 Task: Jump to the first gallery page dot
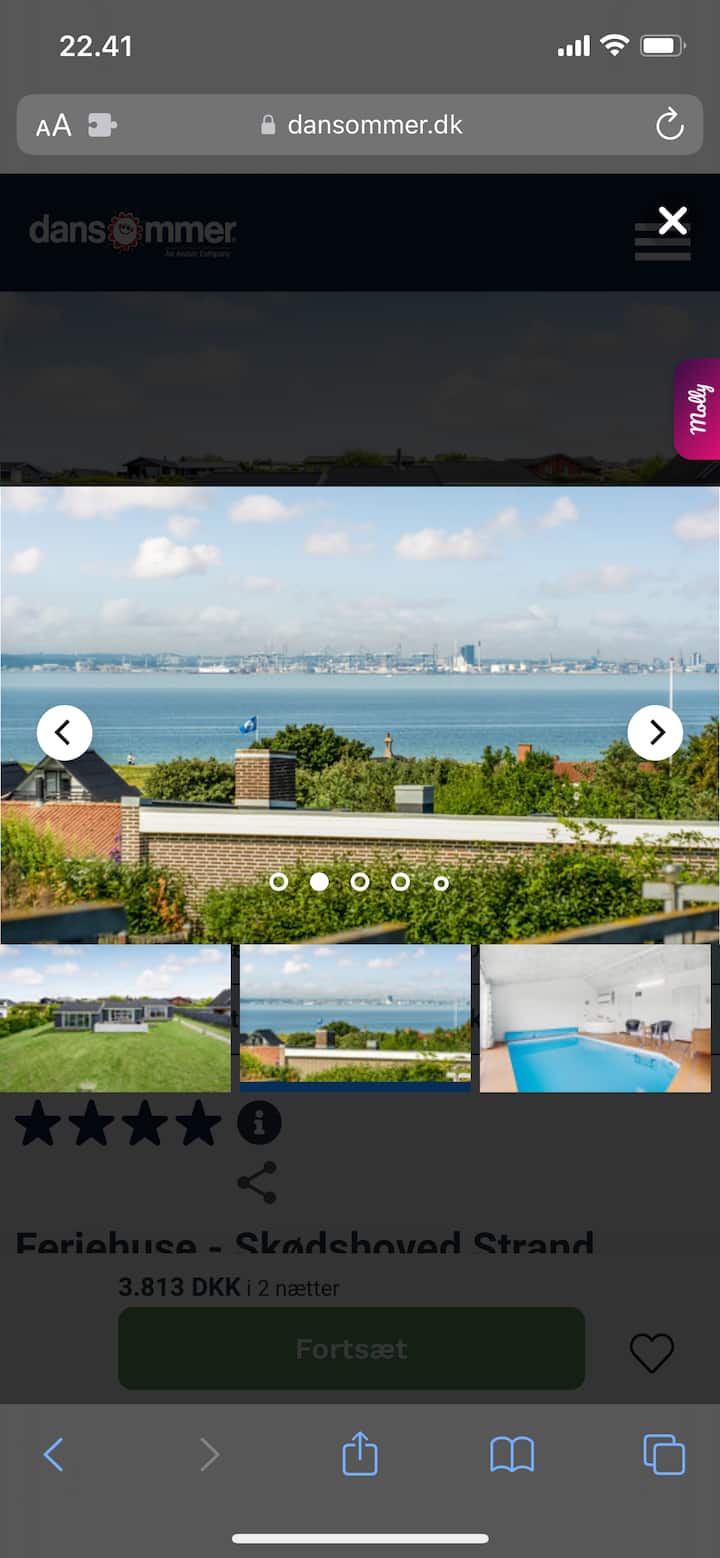coord(279,882)
